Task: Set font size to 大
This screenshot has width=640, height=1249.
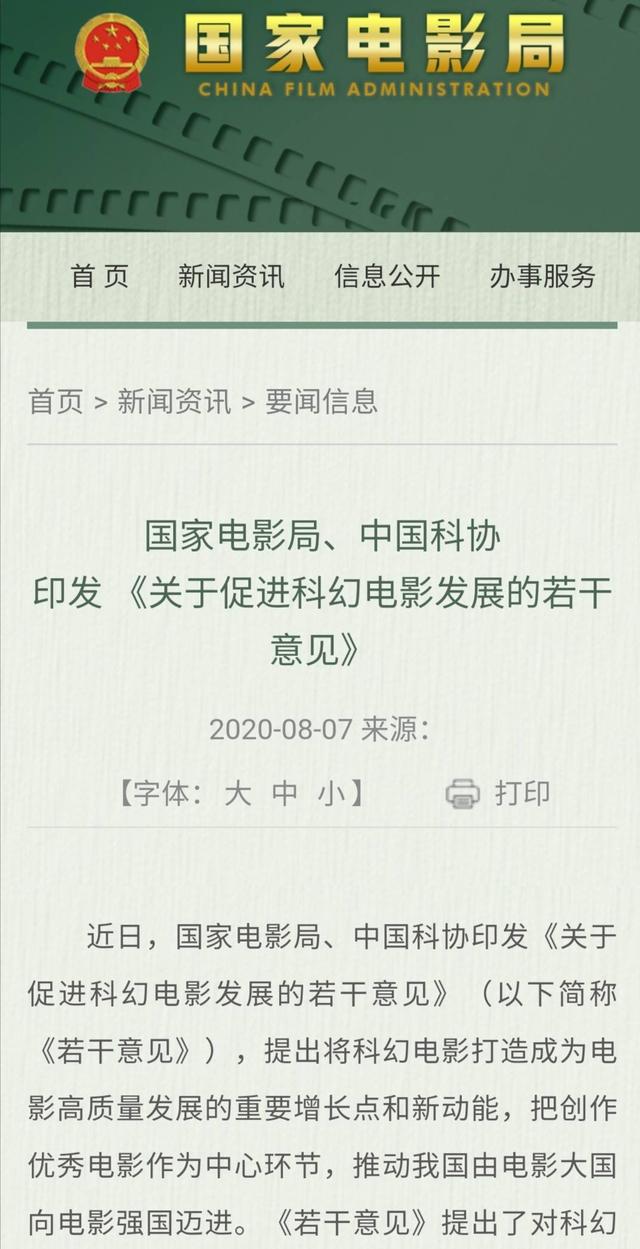Action: tap(238, 794)
